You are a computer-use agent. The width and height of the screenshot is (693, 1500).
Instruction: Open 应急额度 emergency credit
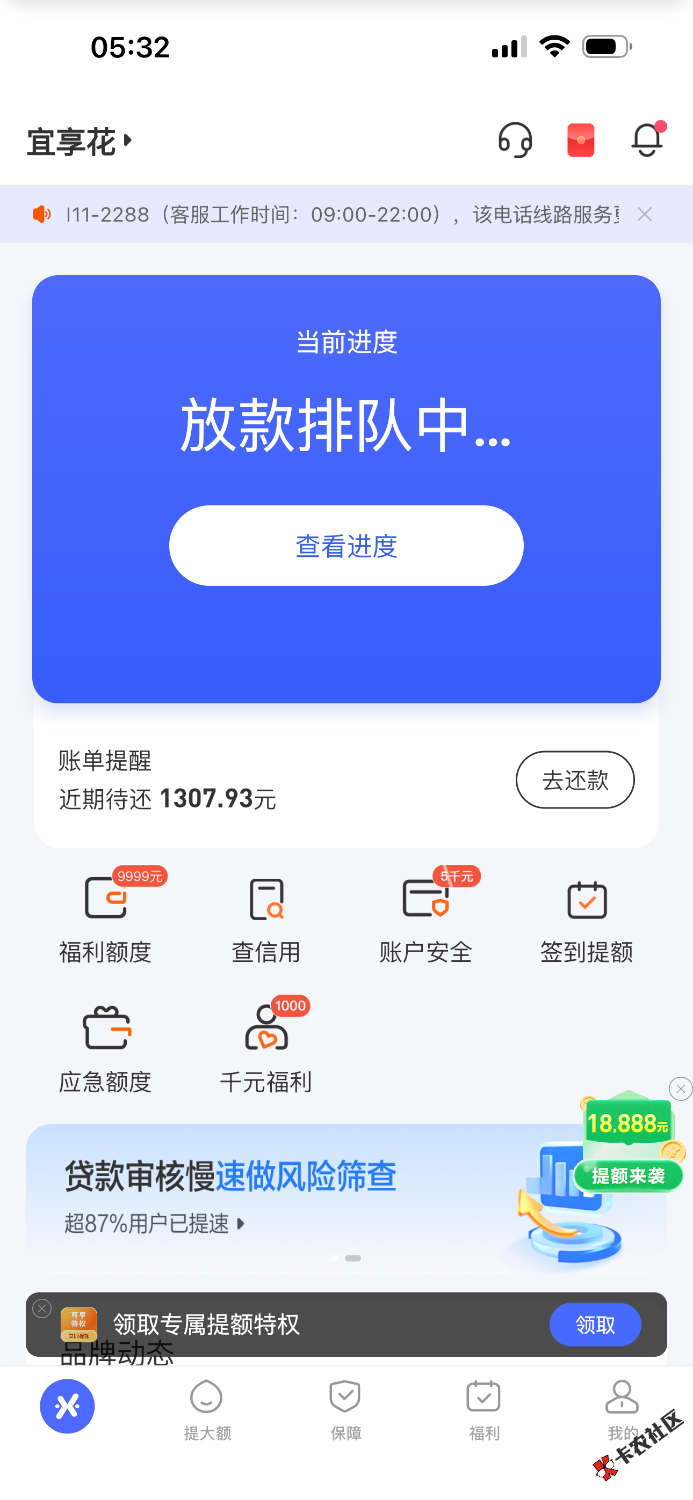[x=105, y=1049]
